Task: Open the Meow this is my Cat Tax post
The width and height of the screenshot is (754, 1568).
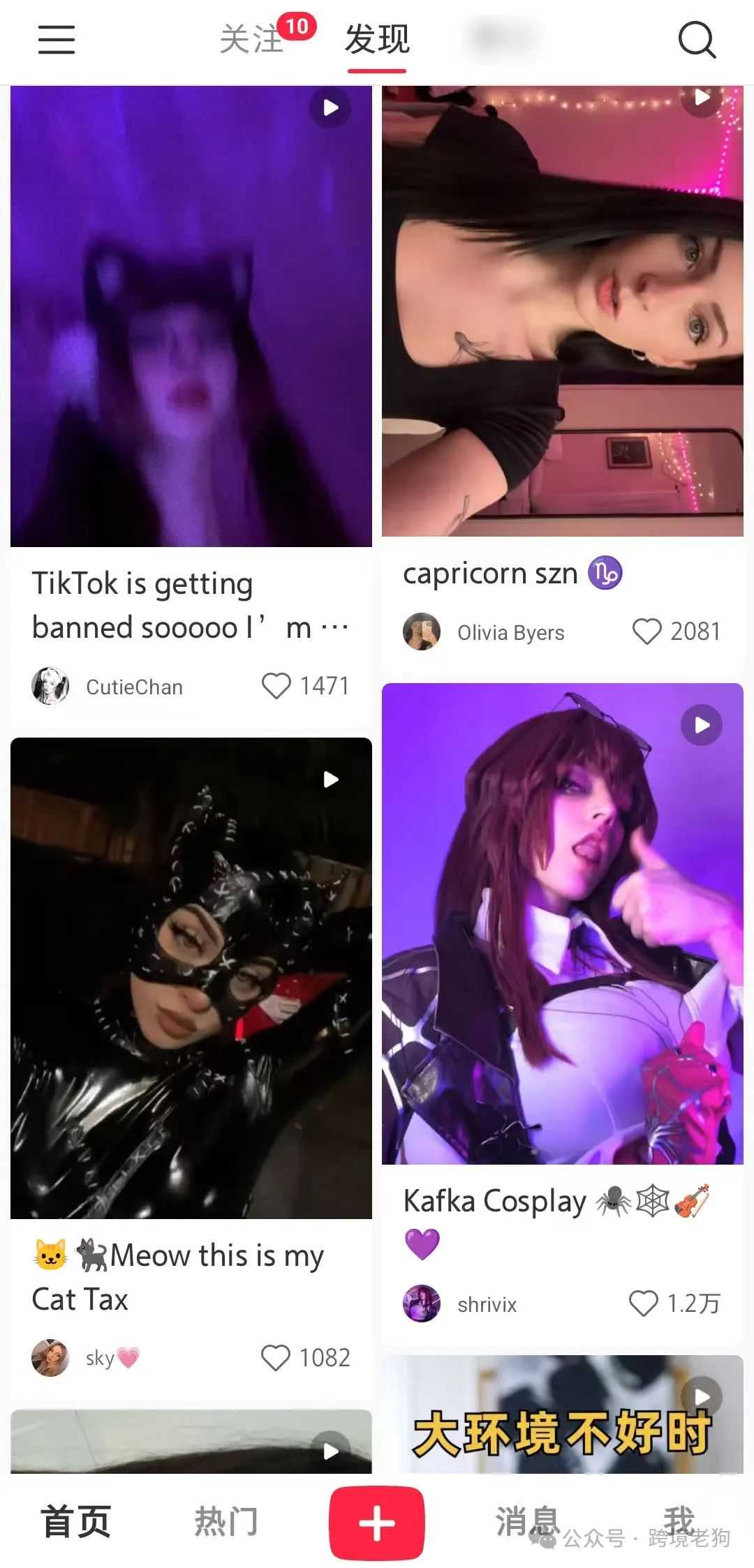Action: point(191,977)
